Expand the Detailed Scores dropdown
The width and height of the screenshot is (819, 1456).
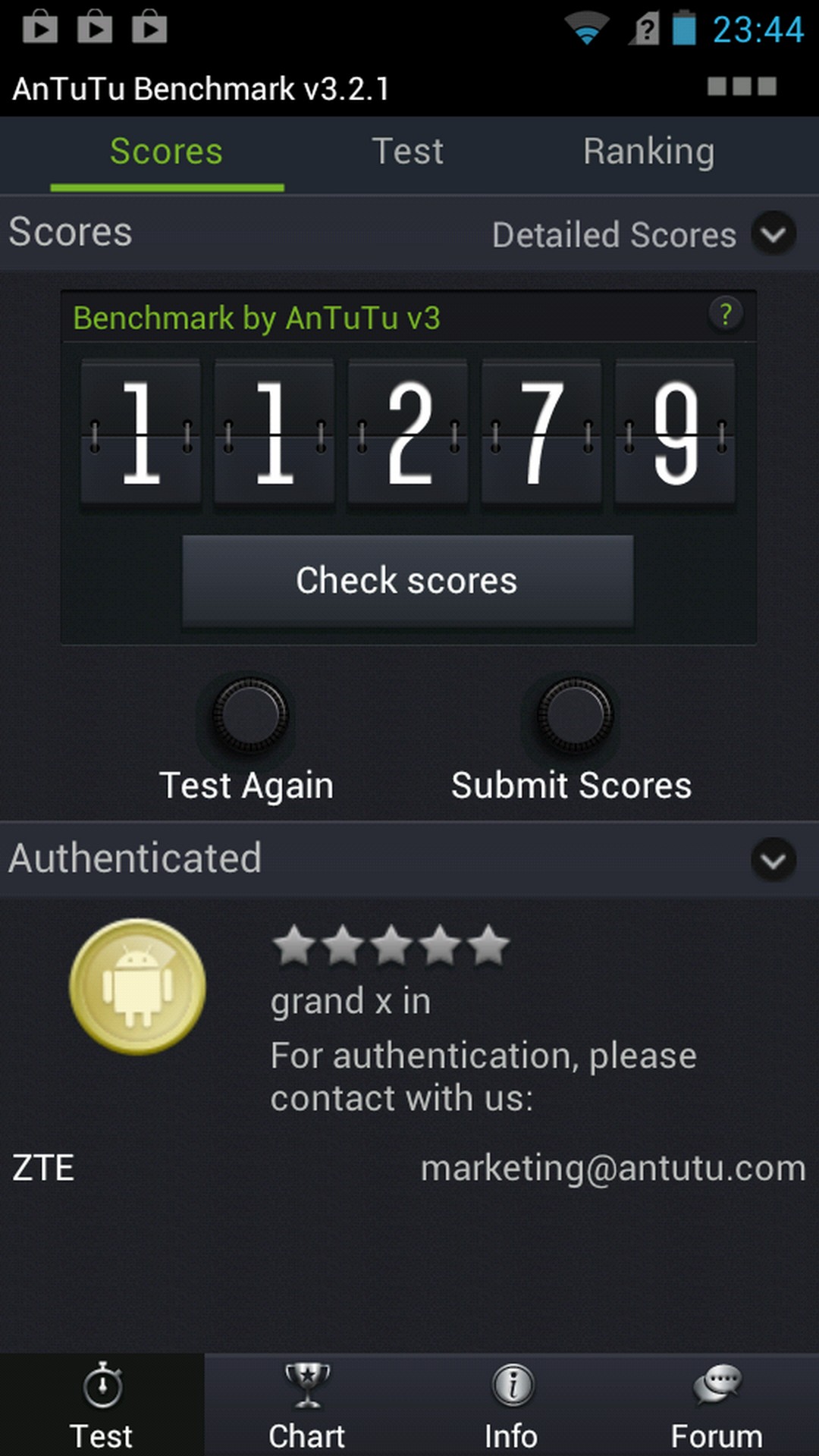click(773, 234)
